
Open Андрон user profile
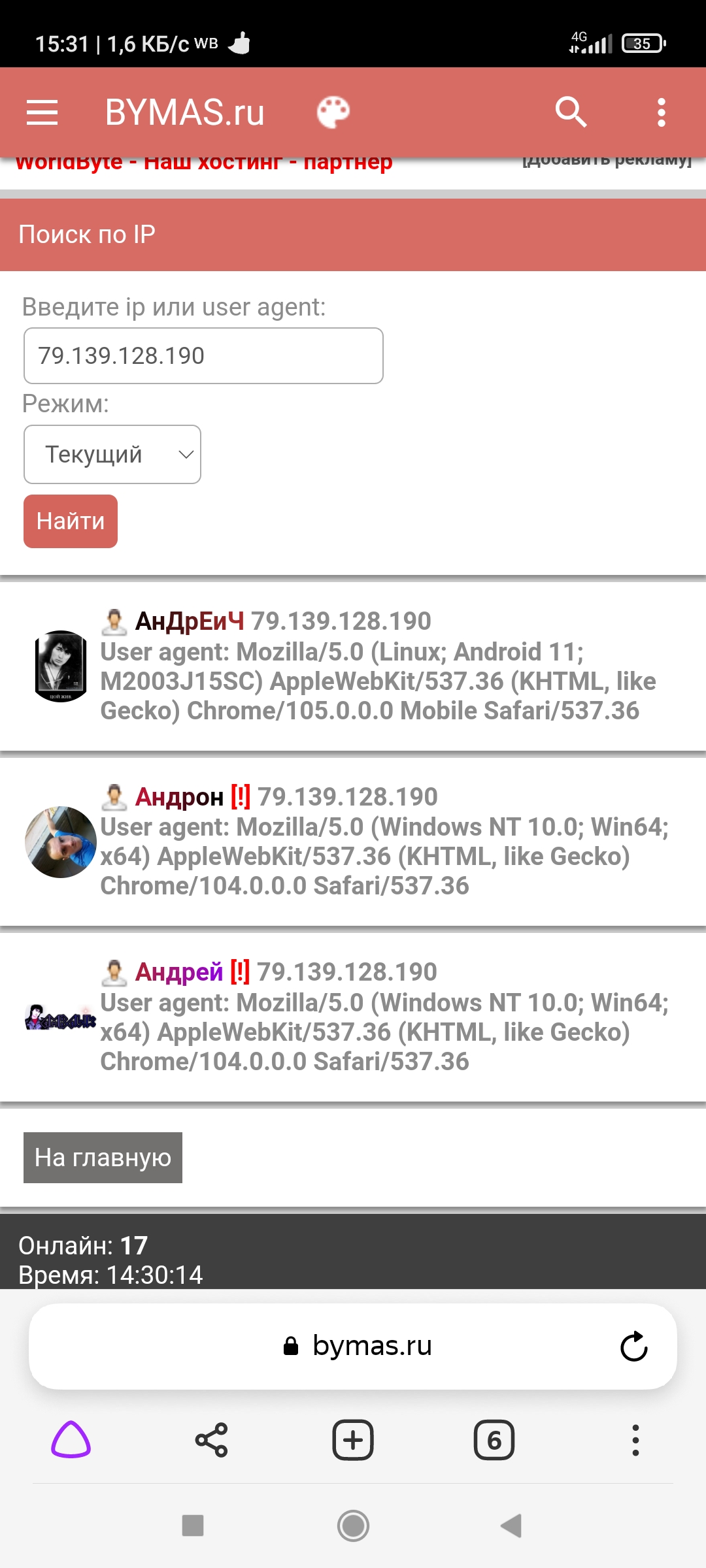tap(179, 797)
